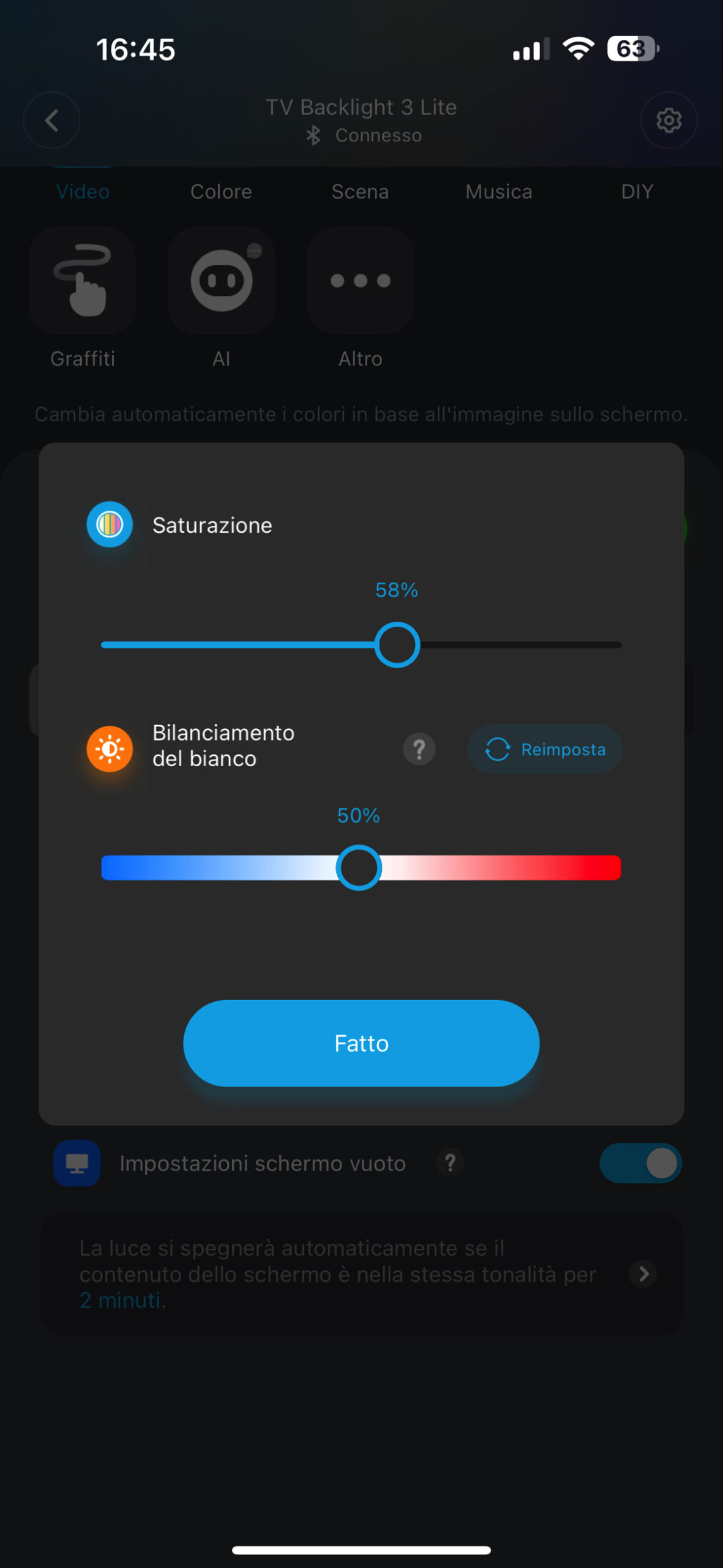The image size is (723, 1568).
Task: Reset white balance with Reimposta
Action: [x=545, y=749]
